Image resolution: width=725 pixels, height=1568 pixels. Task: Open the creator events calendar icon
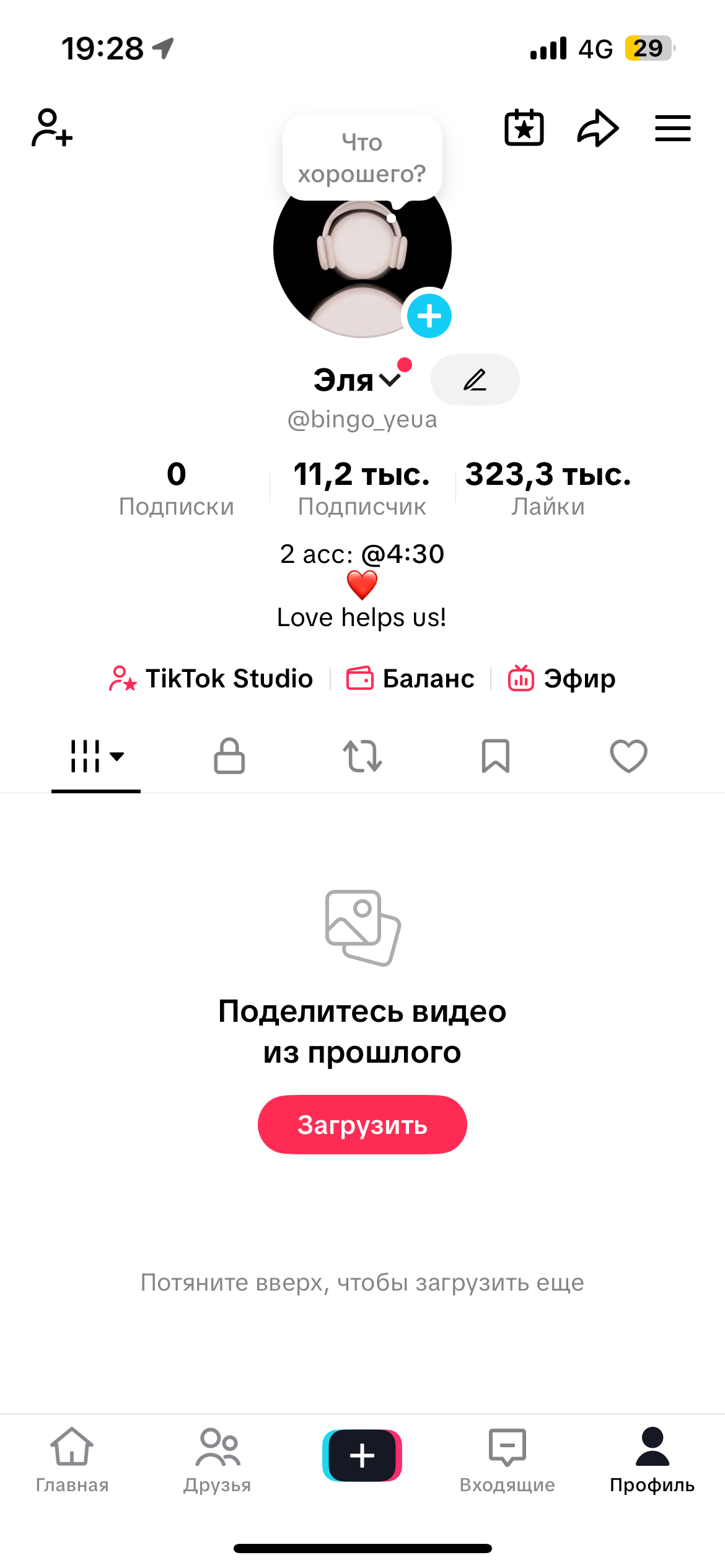click(x=524, y=128)
